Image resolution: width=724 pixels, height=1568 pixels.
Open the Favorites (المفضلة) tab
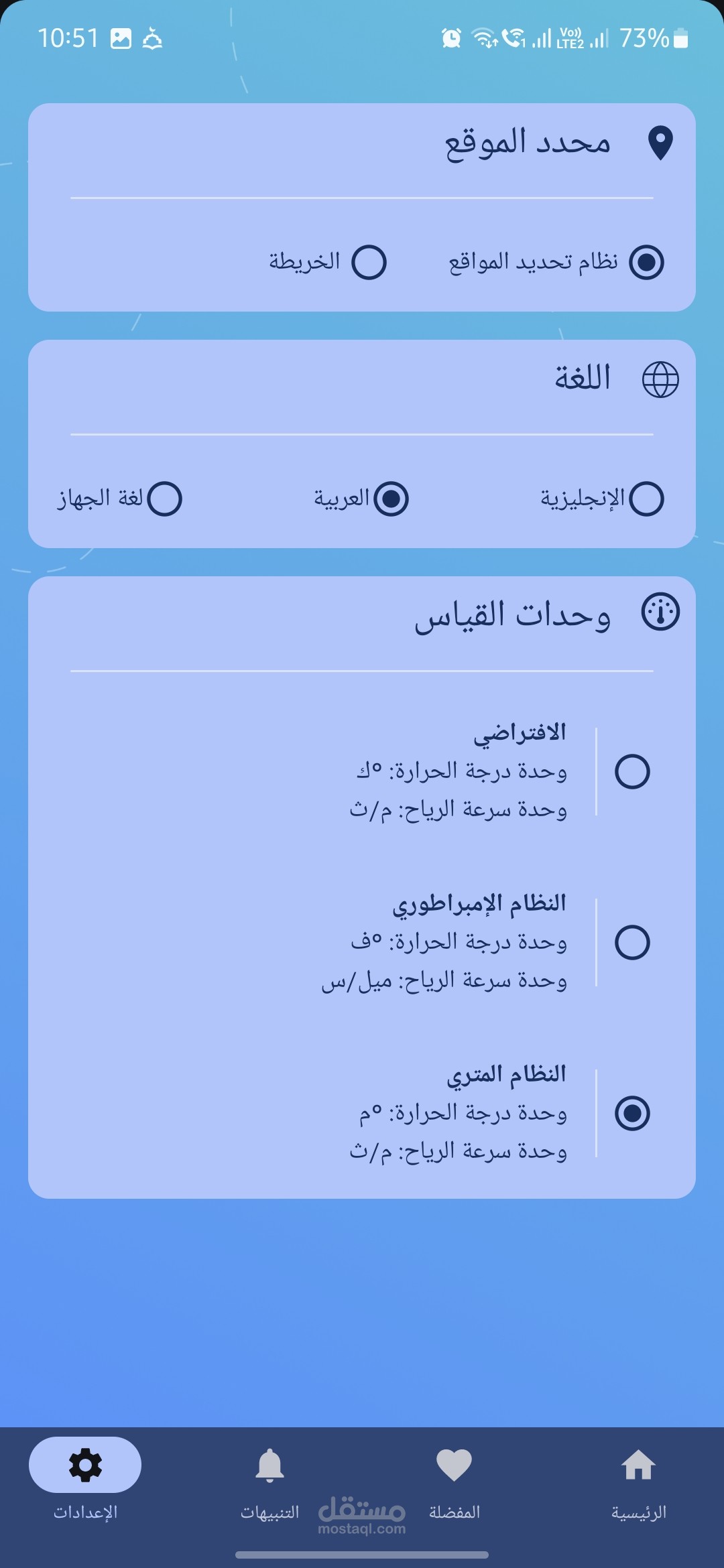(x=455, y=1482)
